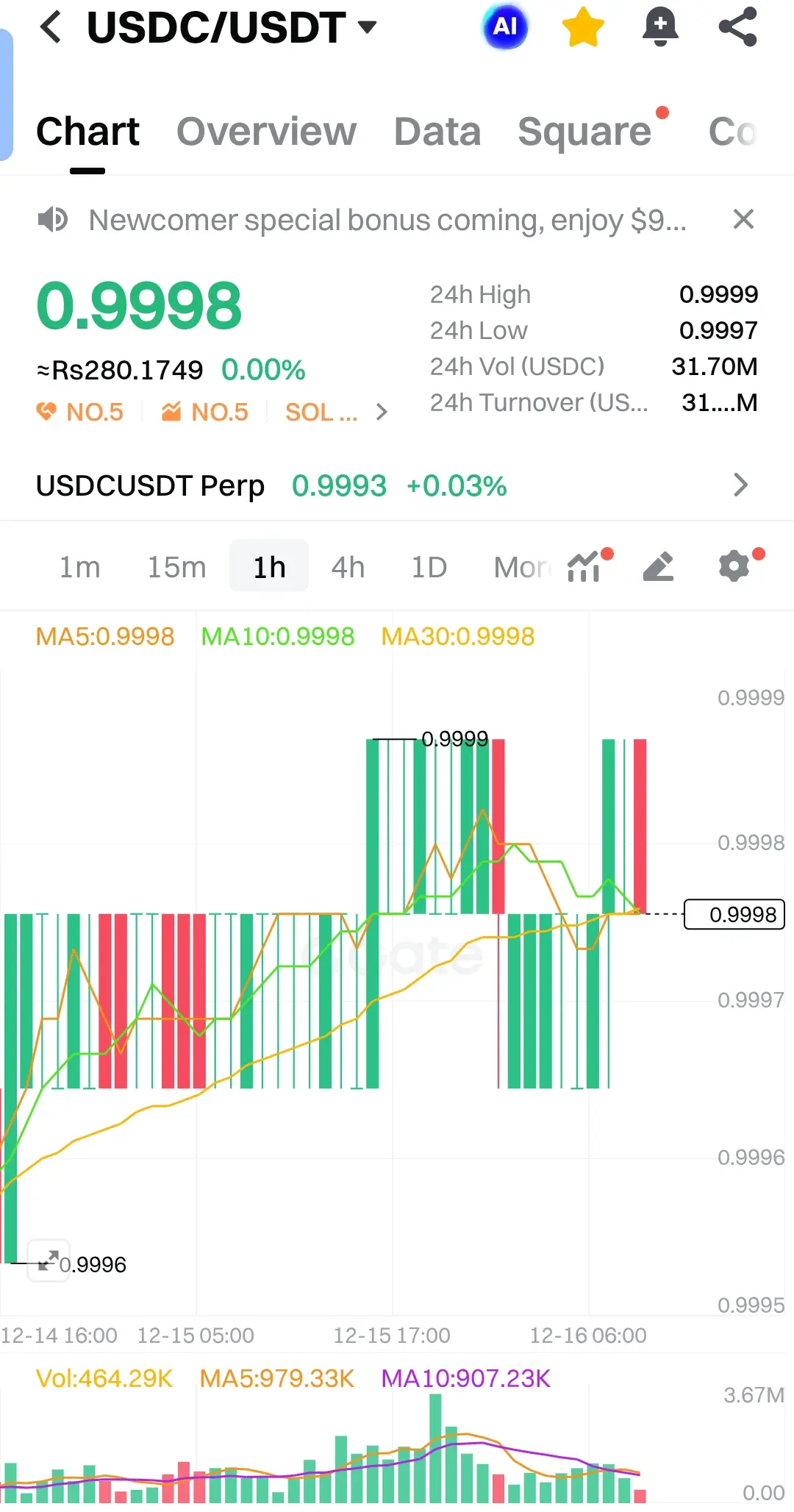Switch to the Data tab
This screenshot has height=1512, width=794.
(x=437, y=132)
